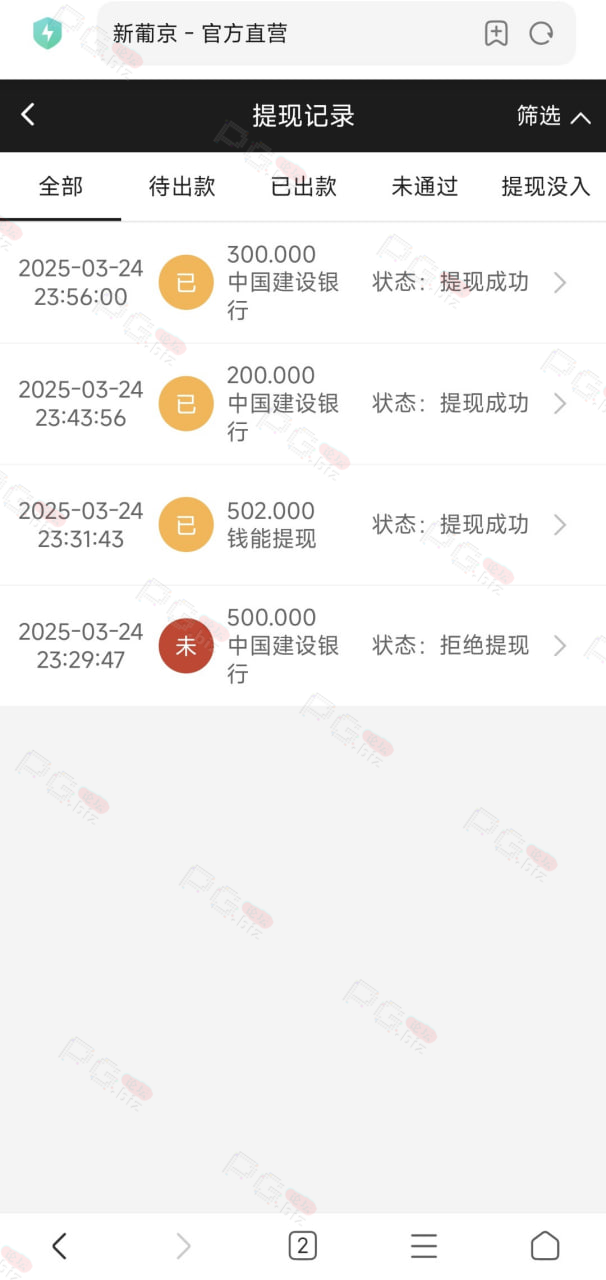Add this page to bookmarks

pyautogui.click(x=496, y=33)
